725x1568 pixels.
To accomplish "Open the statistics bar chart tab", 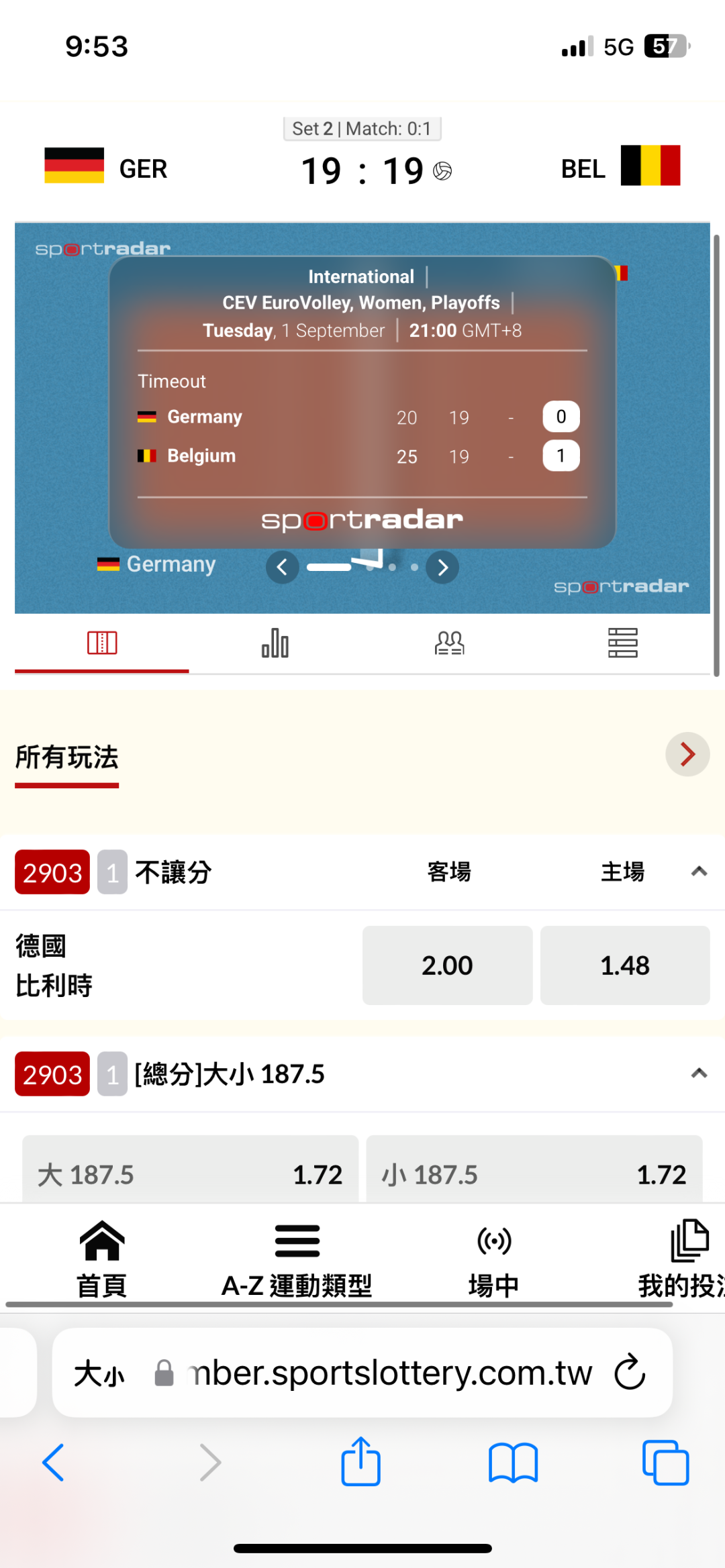I will pyautogui.click(x=275, y=643).
